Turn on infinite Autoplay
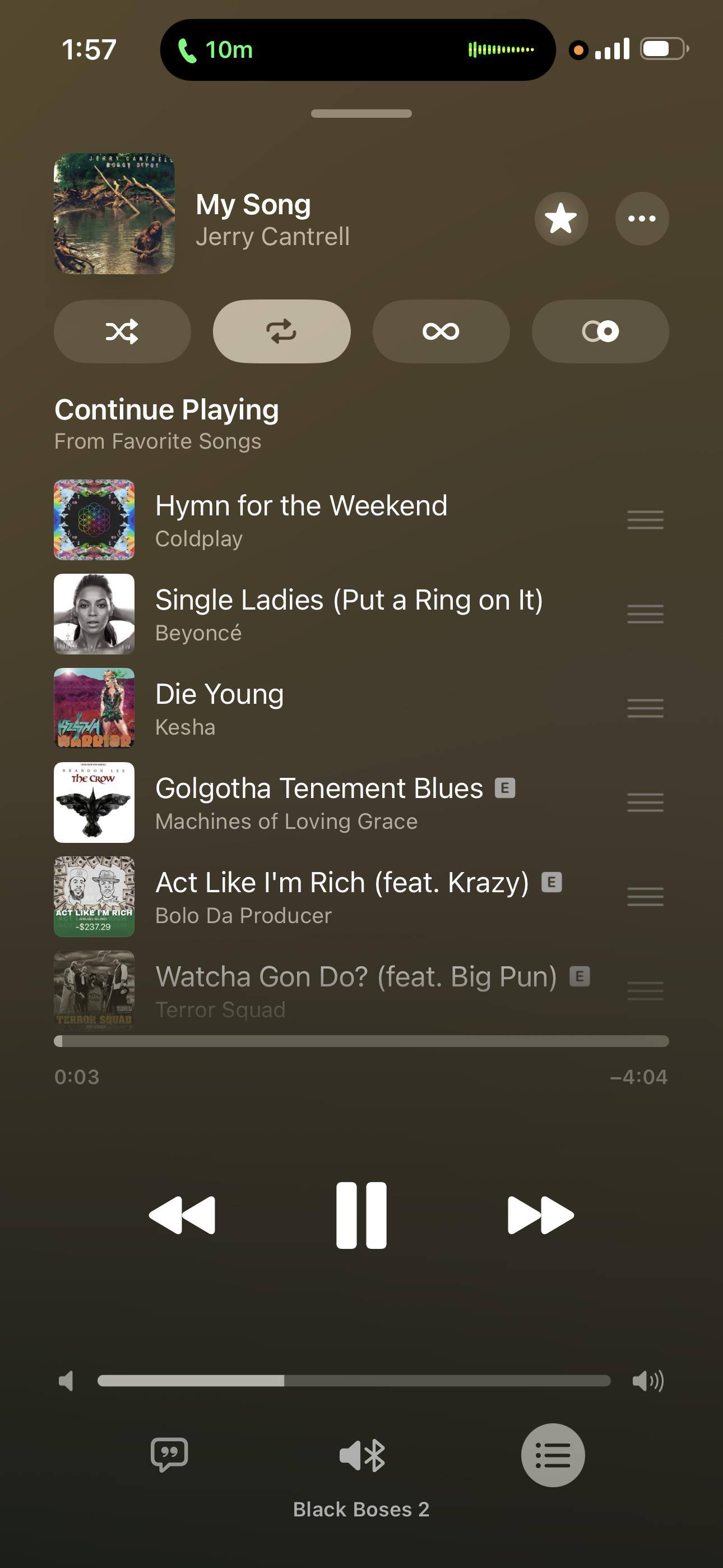This screenshot has width=723, height=1568. pyautogui.click(x=441, y=332)
